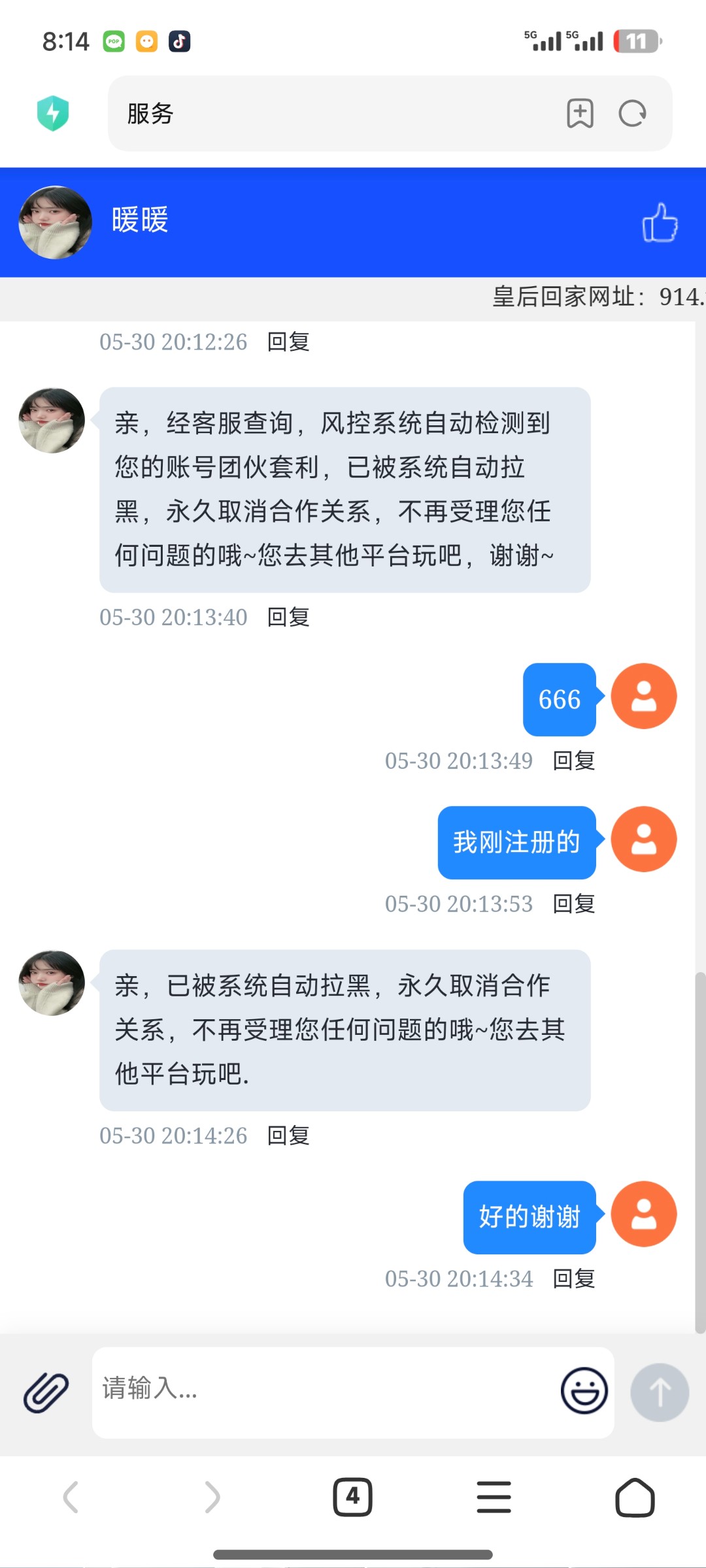Tap 回复 under 好的谢谢
The image size is (706, 1568).
[574, 1279]
